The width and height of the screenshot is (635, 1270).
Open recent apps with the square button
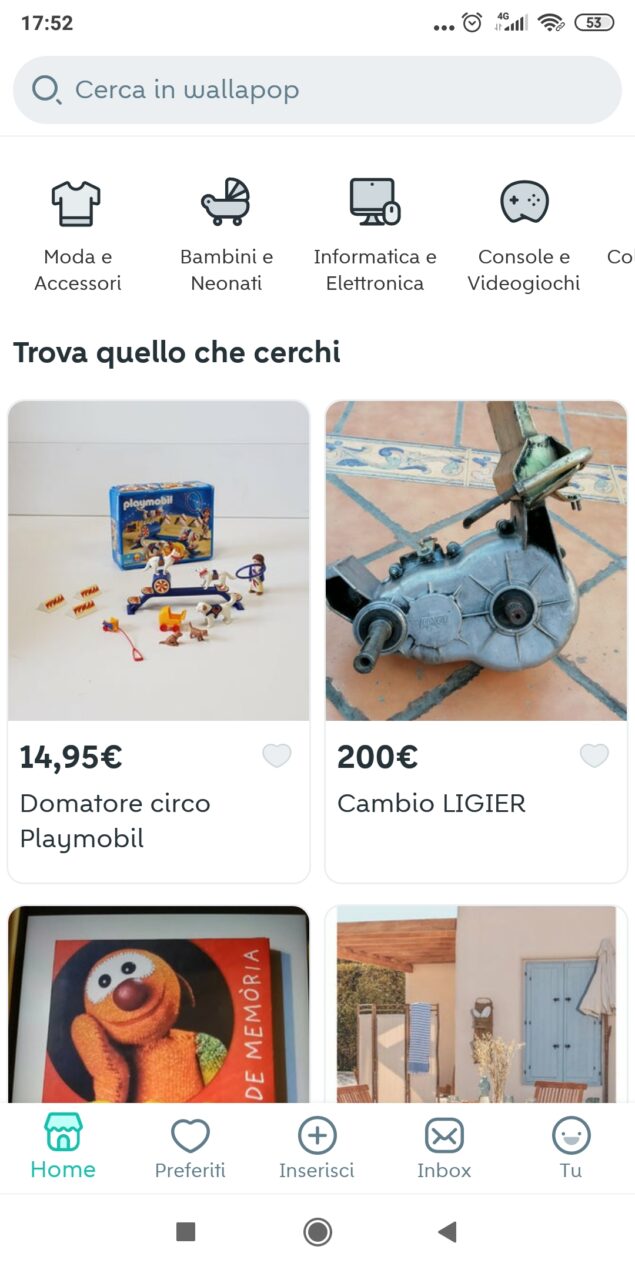click(x=186, y=1232)
